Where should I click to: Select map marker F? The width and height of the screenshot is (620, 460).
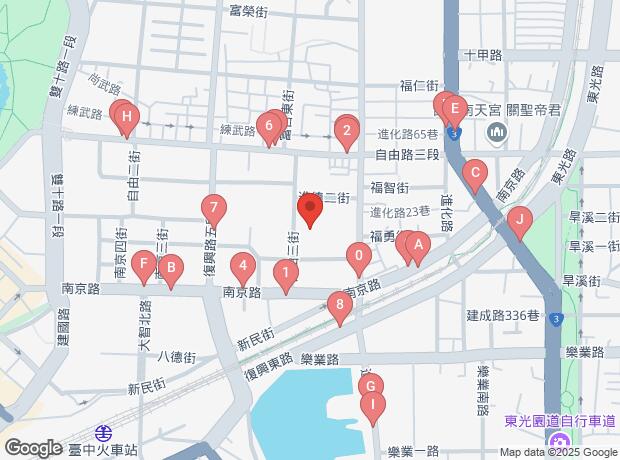pos(145,264)
